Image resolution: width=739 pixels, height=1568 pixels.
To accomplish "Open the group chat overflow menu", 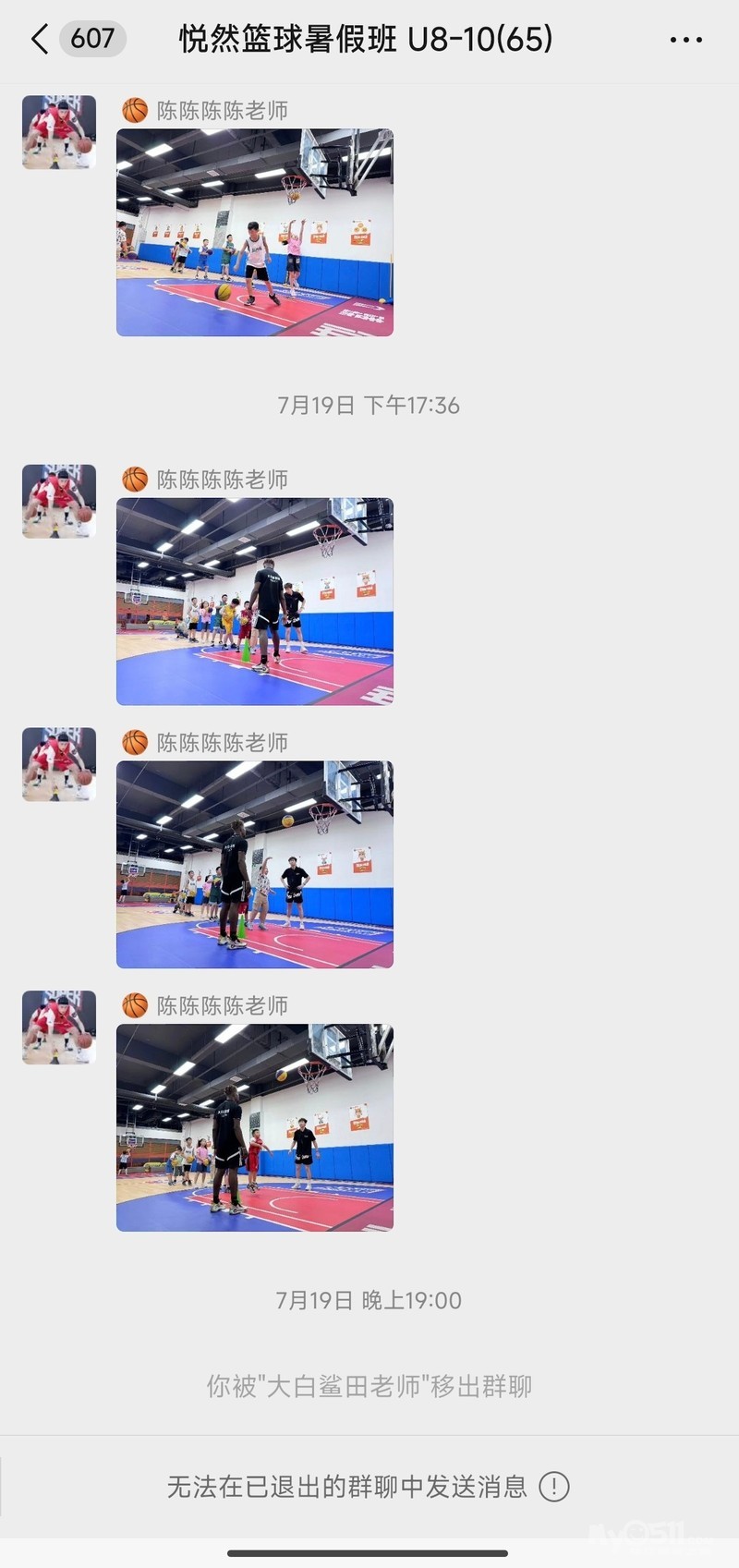I will click(685, 40).
